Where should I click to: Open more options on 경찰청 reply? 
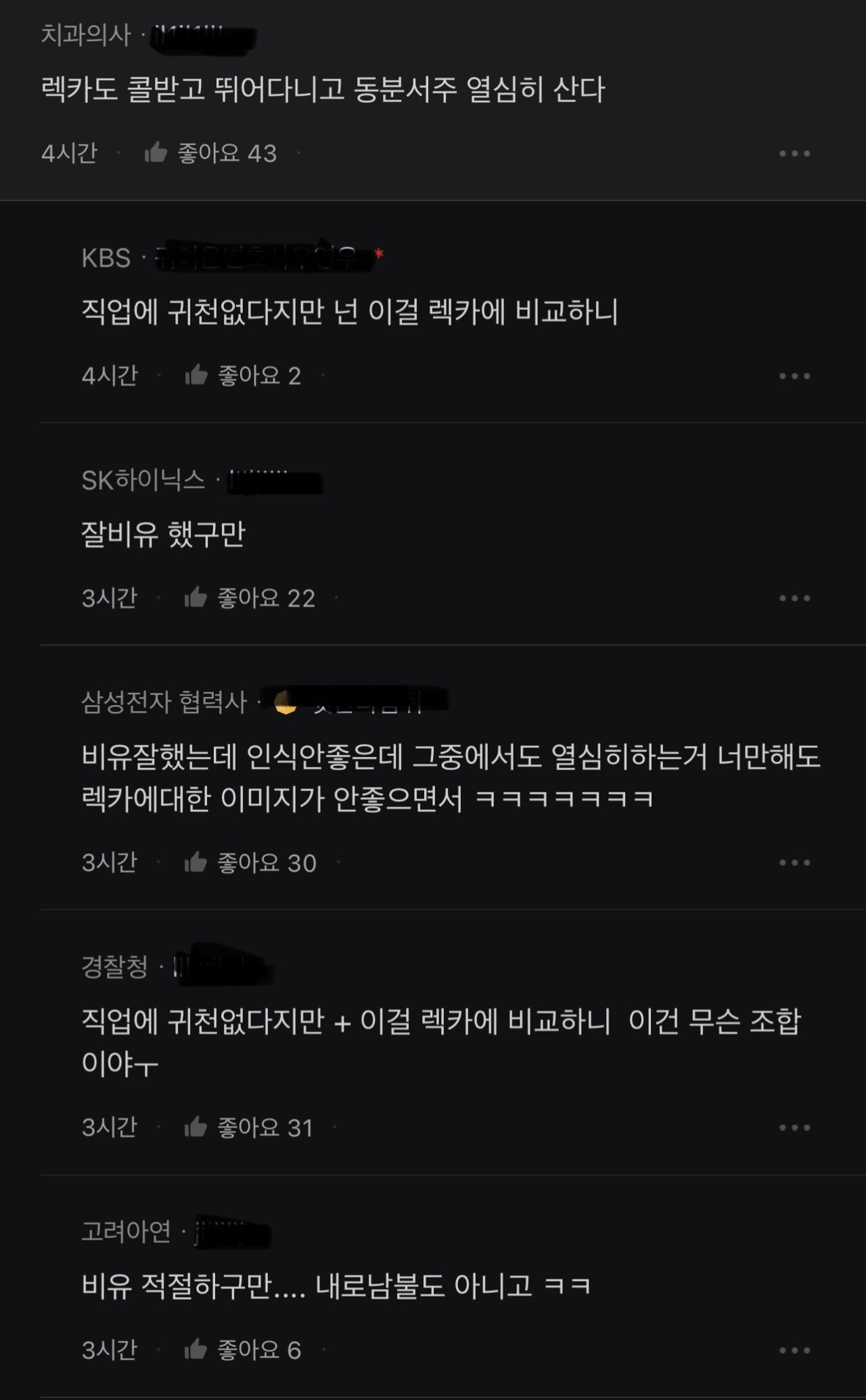(794, 1128)
